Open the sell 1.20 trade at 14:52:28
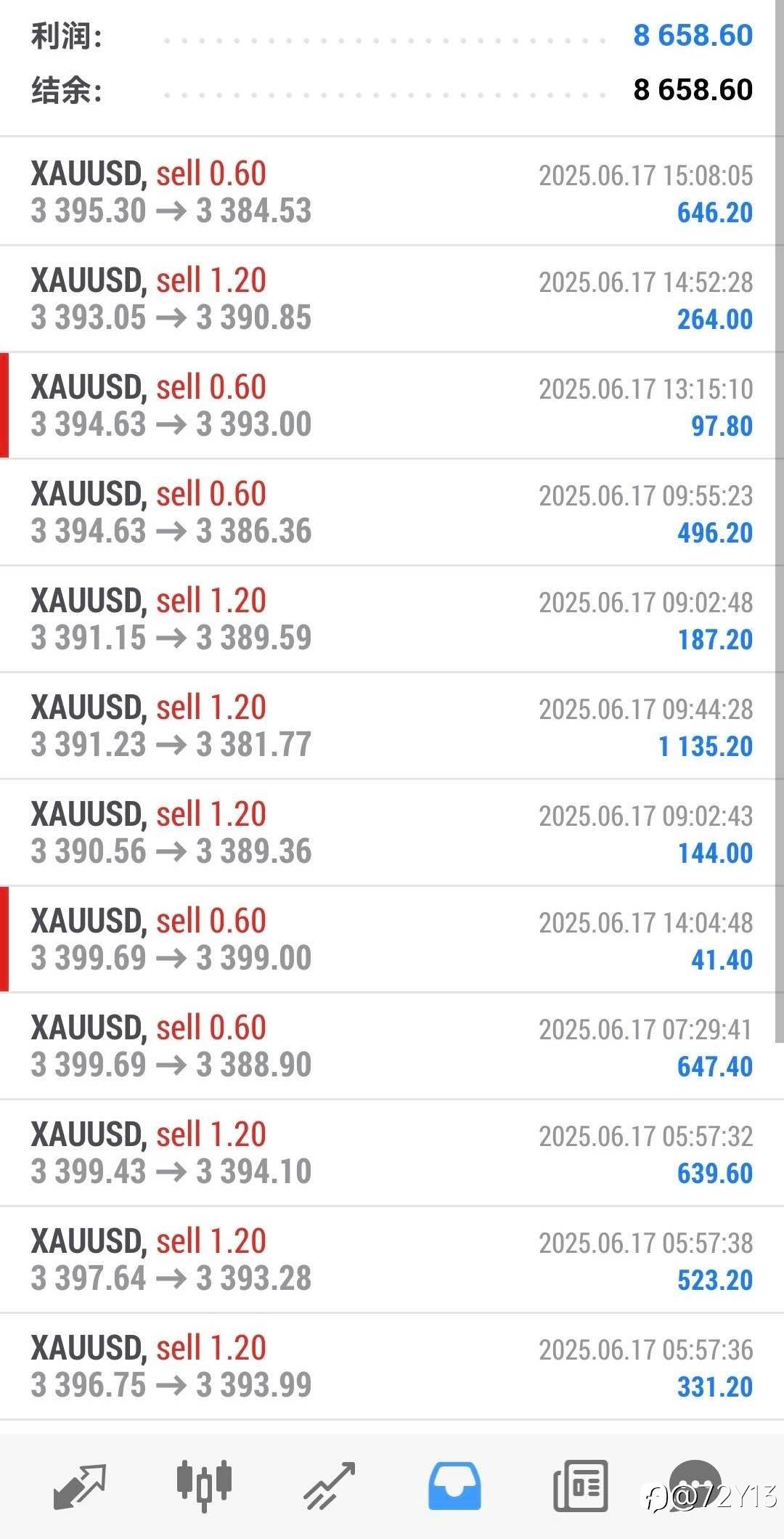Screen dimensions: 784x1539 pyautogui.click(x=392, y=299)
